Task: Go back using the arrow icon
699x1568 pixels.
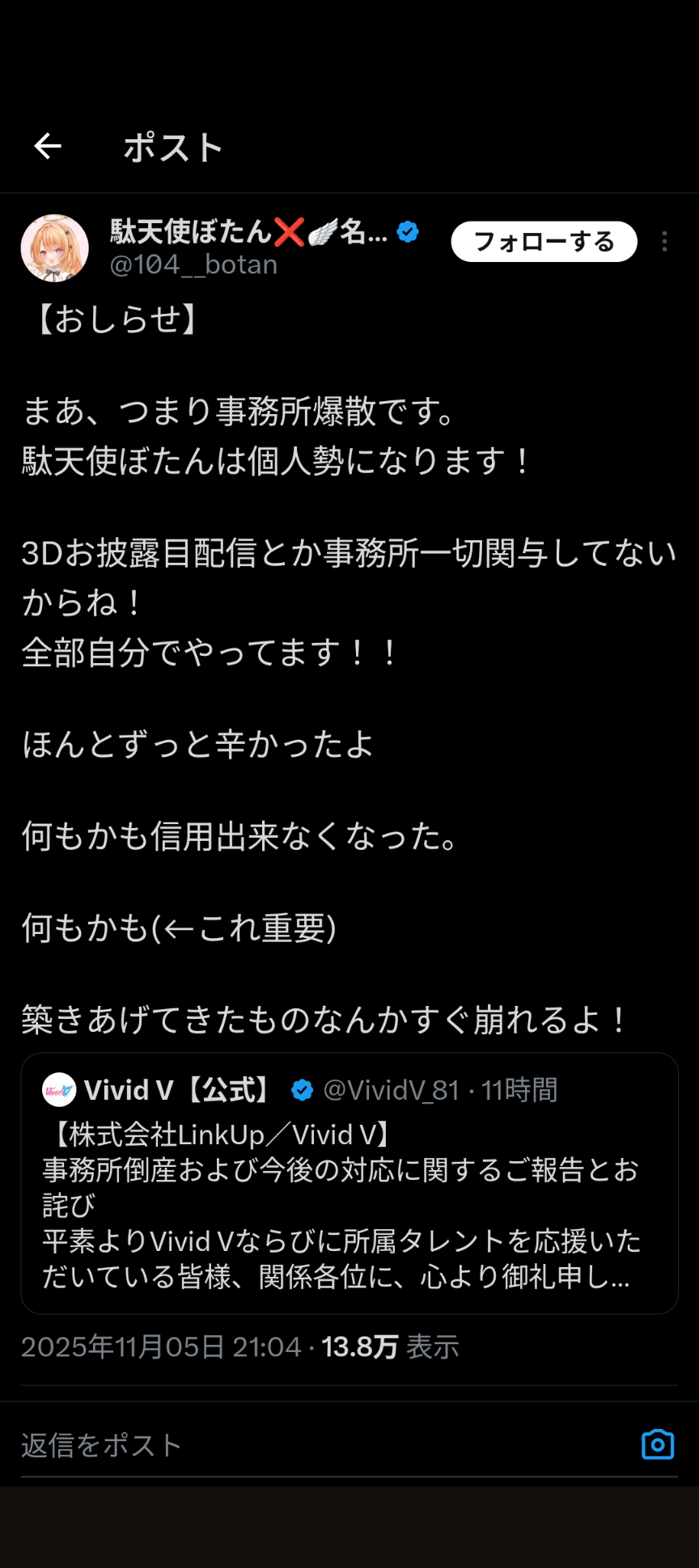Action: tap(48, 146)
